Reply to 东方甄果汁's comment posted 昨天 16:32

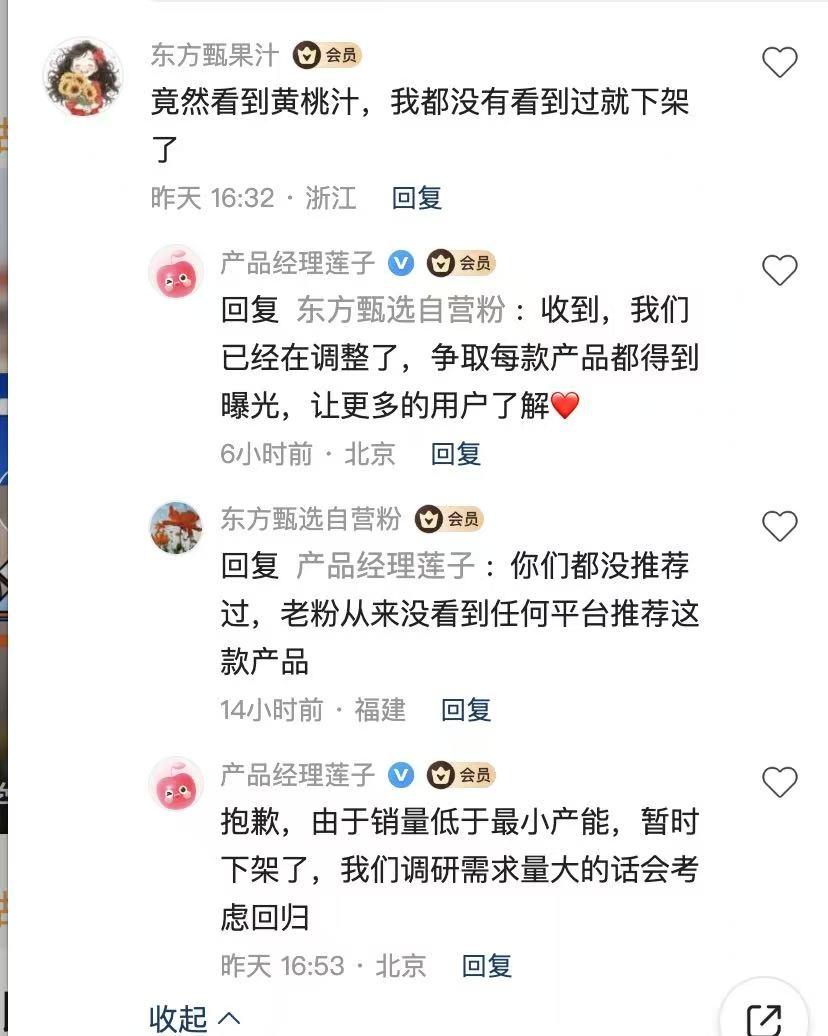[416, 198]
